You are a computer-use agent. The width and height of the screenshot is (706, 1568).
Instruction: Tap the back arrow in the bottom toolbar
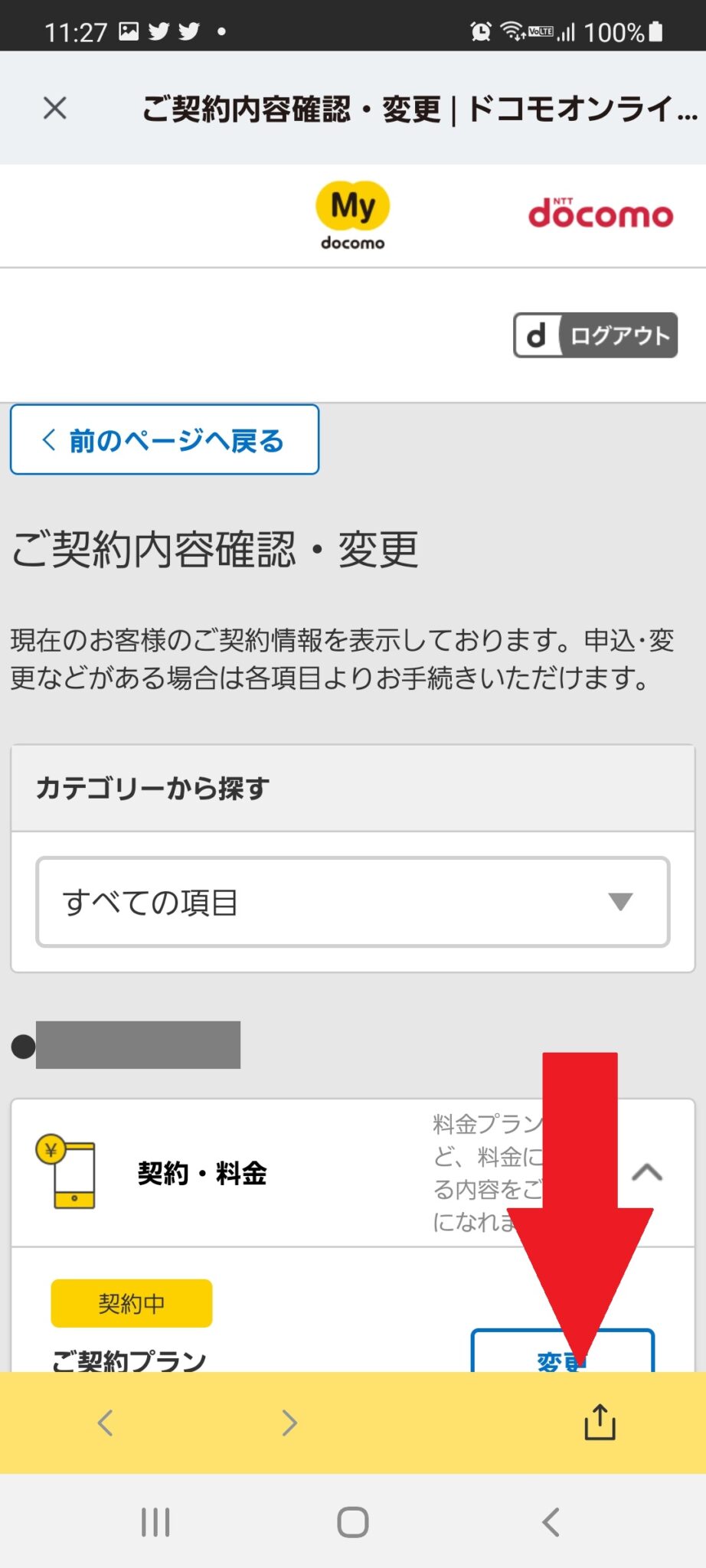point(105,1423)
